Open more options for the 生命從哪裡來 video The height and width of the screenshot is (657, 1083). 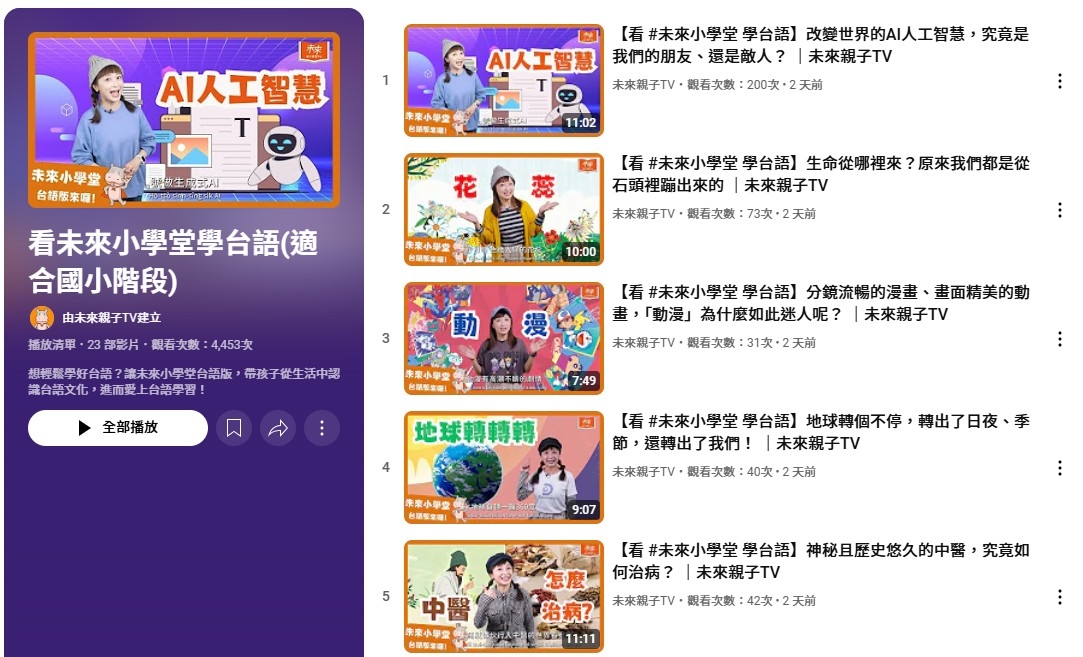[x=1059, y=210]
